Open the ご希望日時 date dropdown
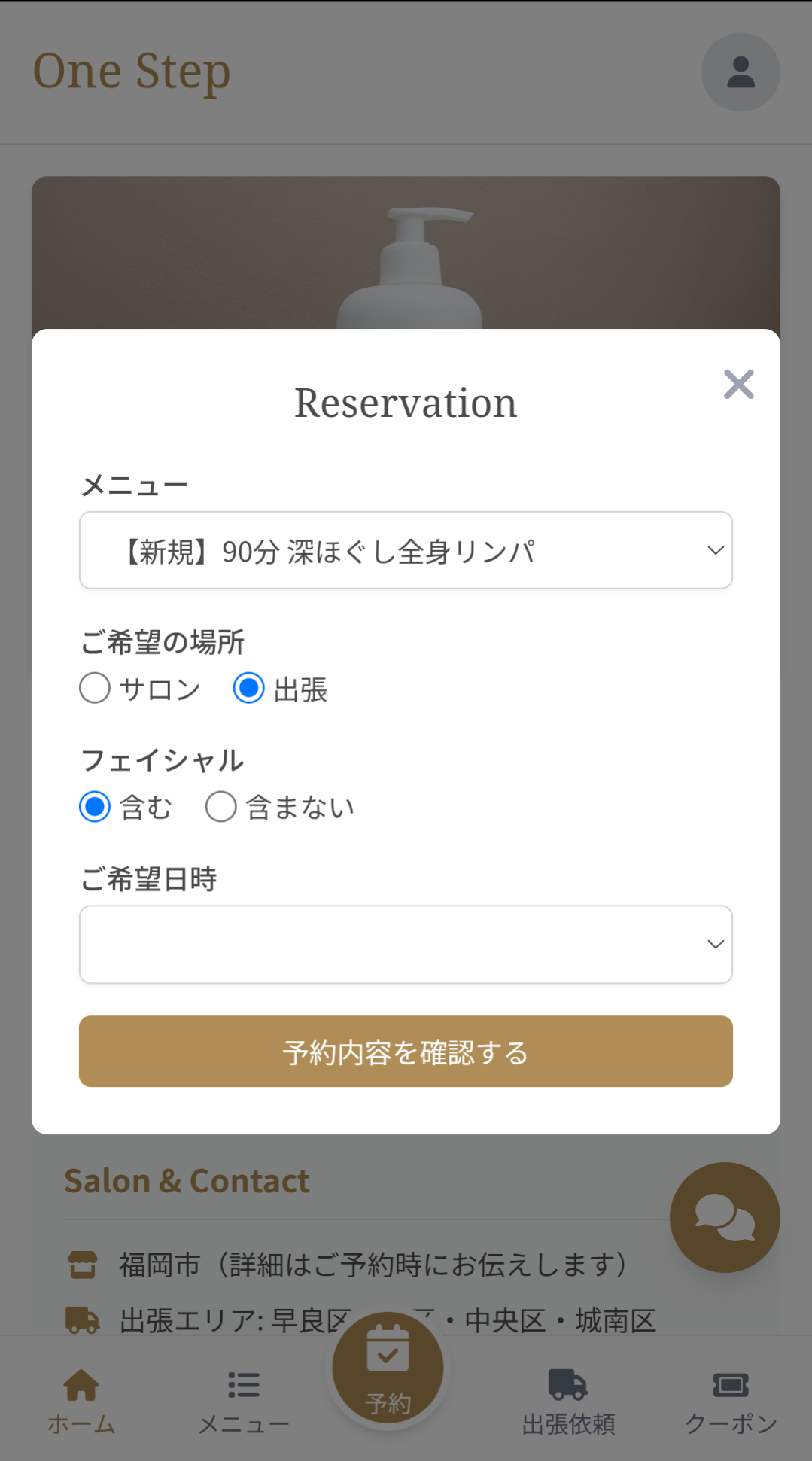 406,944
